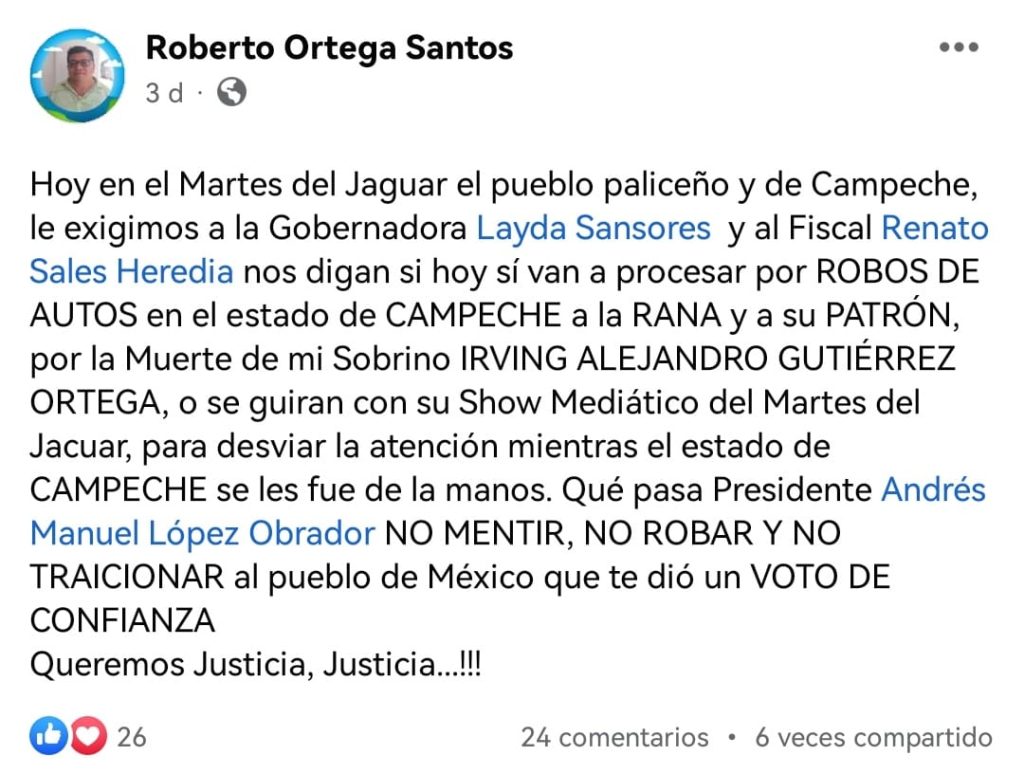Open the post's three-dot options menu
This screenshot has height=774, width=1024.
(x=958, y=48)
